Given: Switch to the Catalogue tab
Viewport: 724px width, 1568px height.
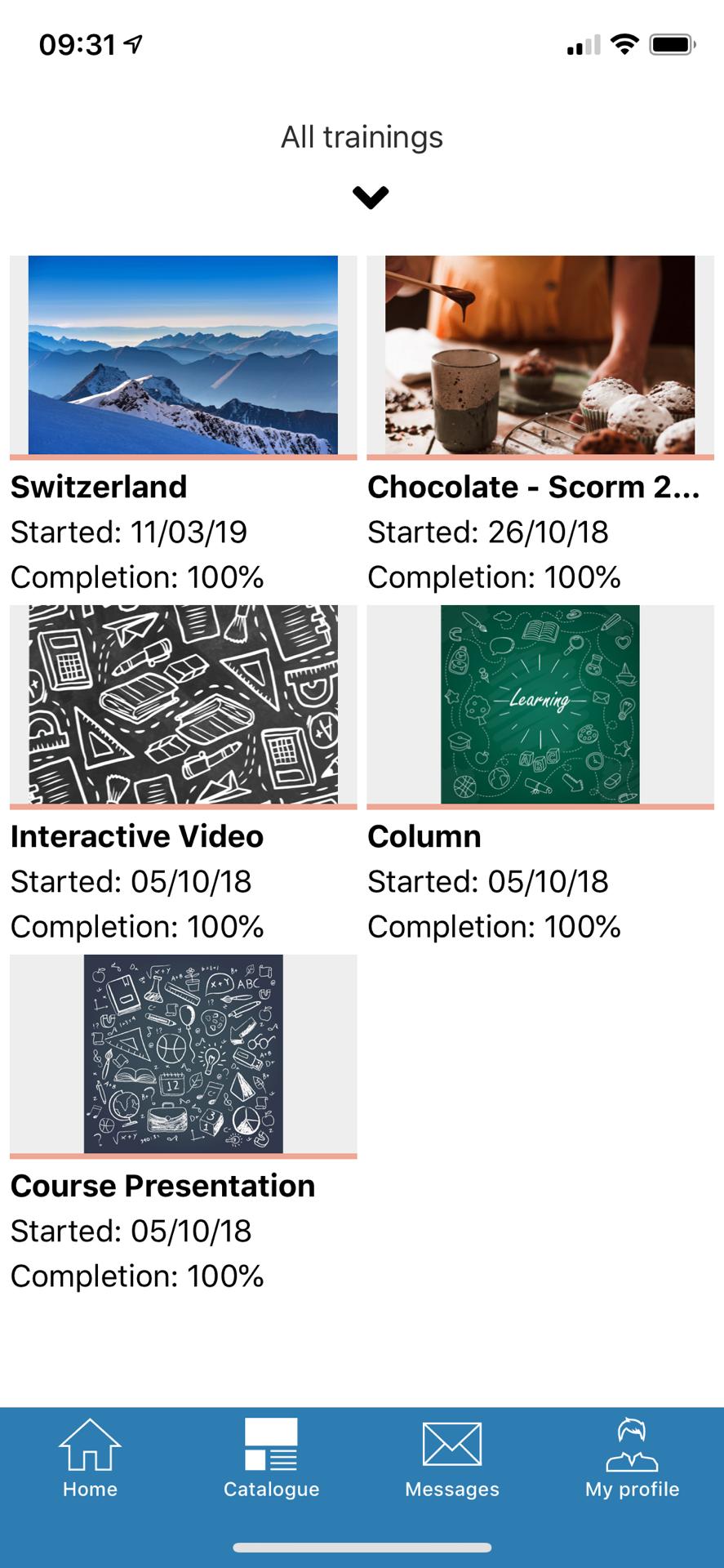Looking at the screenshot, I should pos(271,1459).
